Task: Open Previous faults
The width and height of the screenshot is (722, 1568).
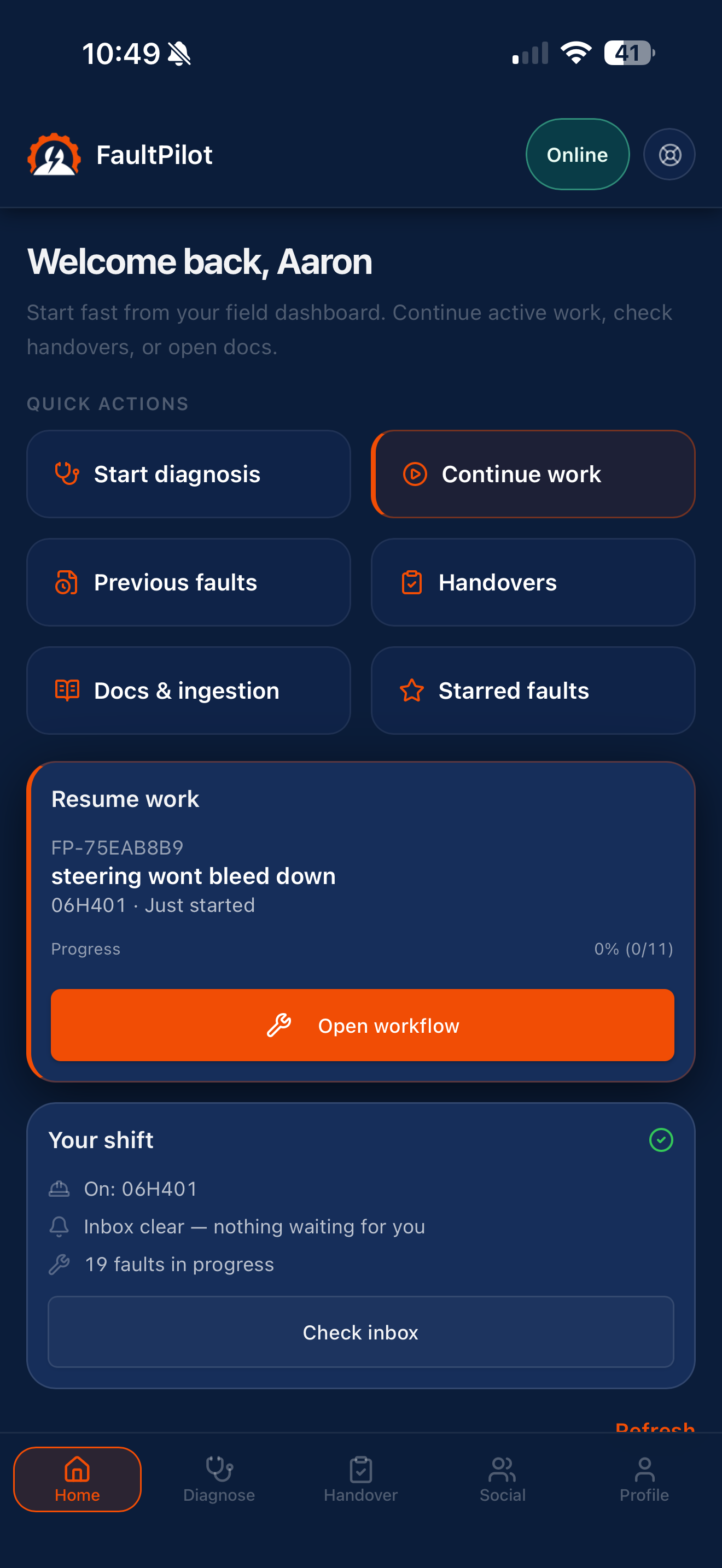Action: 189,582
